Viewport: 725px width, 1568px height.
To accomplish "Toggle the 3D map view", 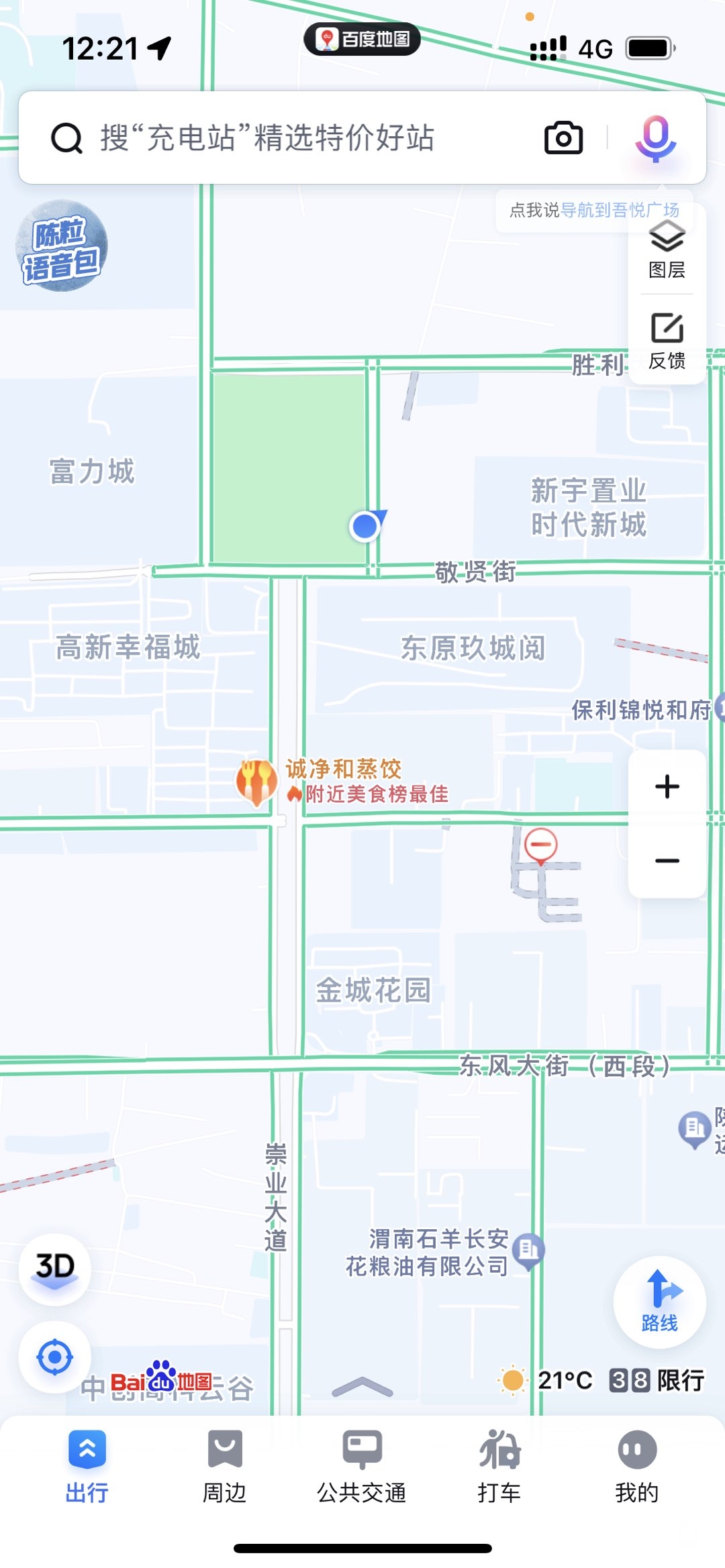I will (x=55, y=1268).
